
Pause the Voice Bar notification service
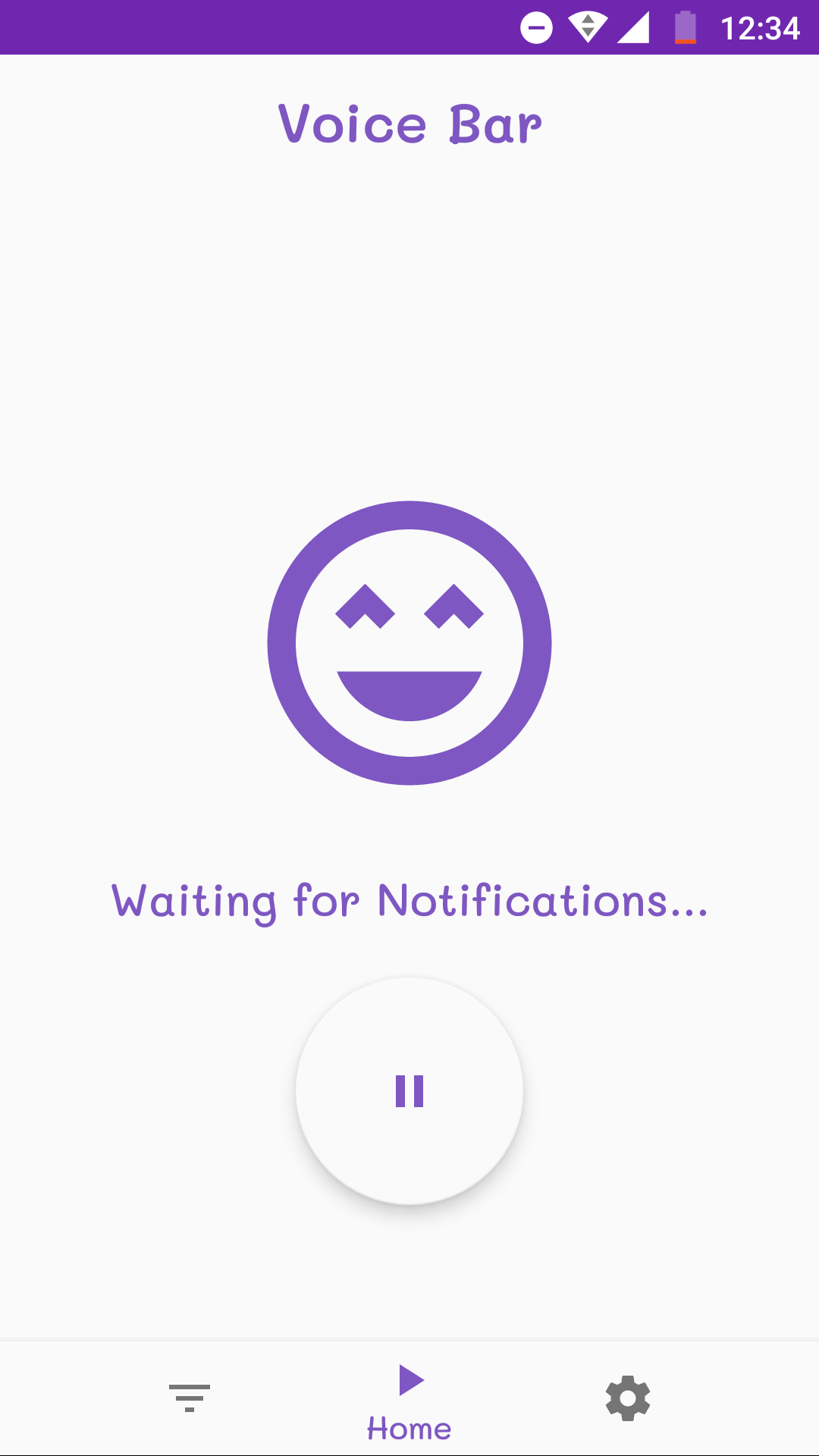pos(409,1090)
